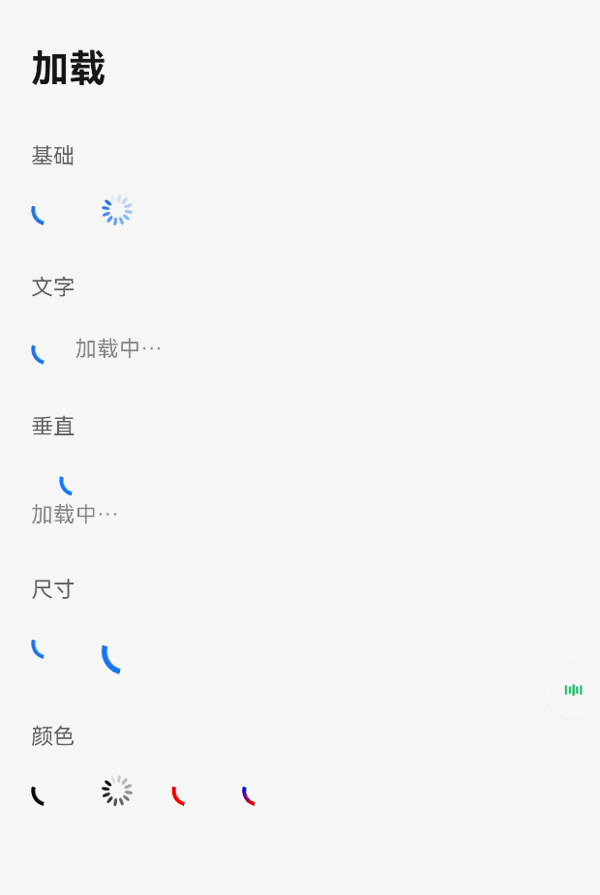Viewport: 600px width, 895px height.
Task: Tap the green waveform floating button
Action: 573,690
